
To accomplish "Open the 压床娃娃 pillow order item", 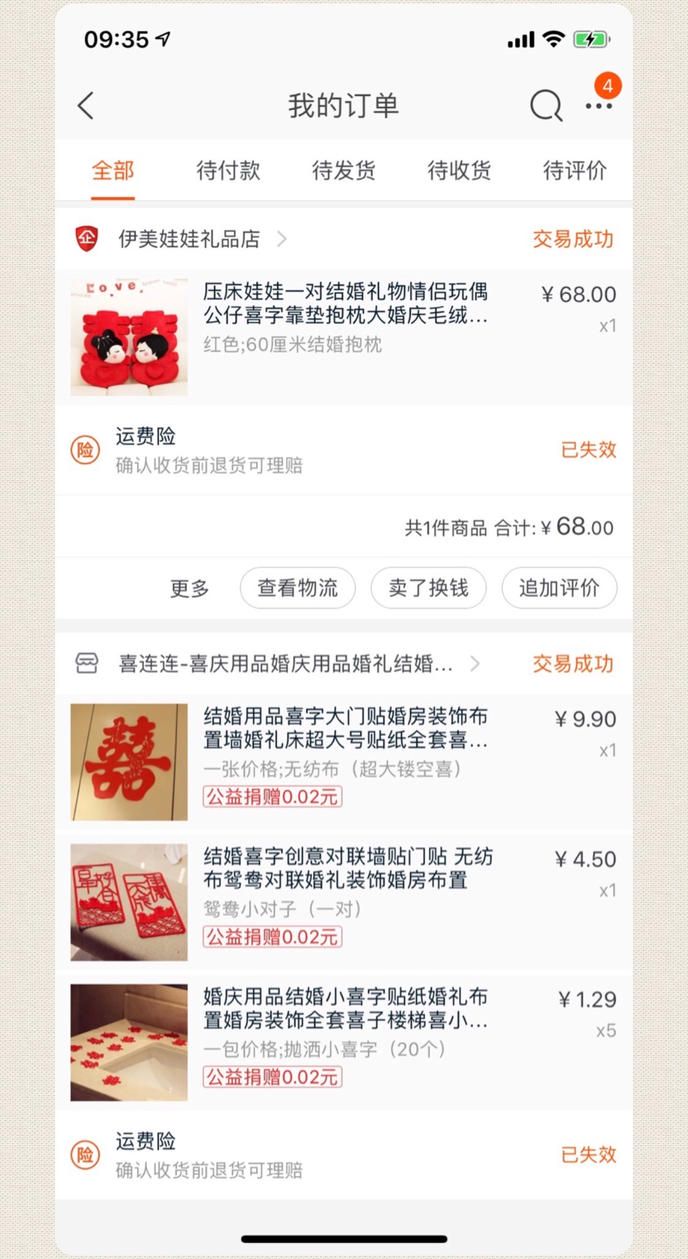I will tap(344, 337).
